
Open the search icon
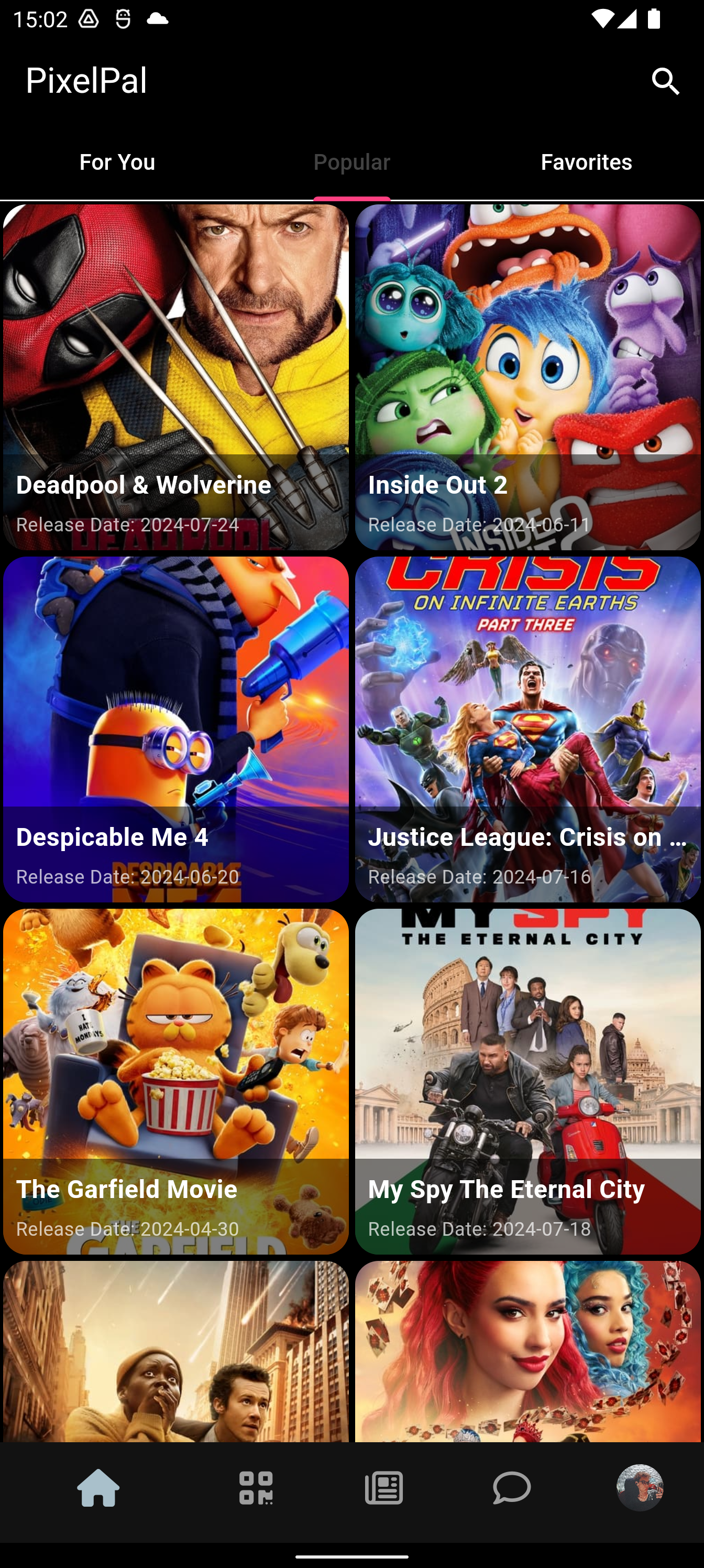665,82
